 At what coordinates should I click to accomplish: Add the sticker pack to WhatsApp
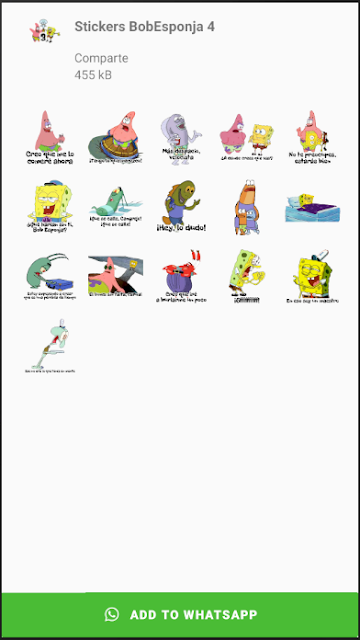pos(180,614)
